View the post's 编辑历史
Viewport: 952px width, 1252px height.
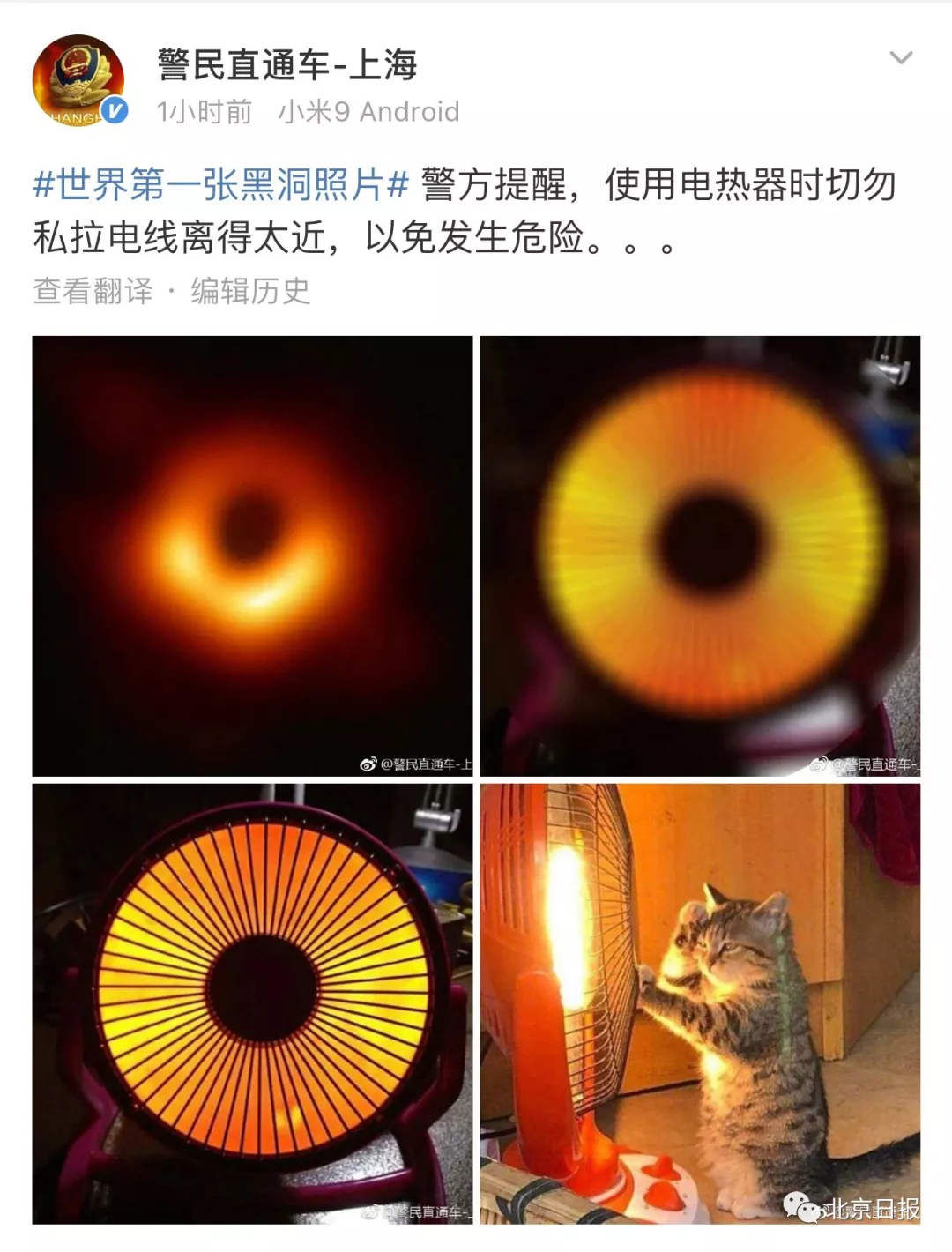coord(251,291)
